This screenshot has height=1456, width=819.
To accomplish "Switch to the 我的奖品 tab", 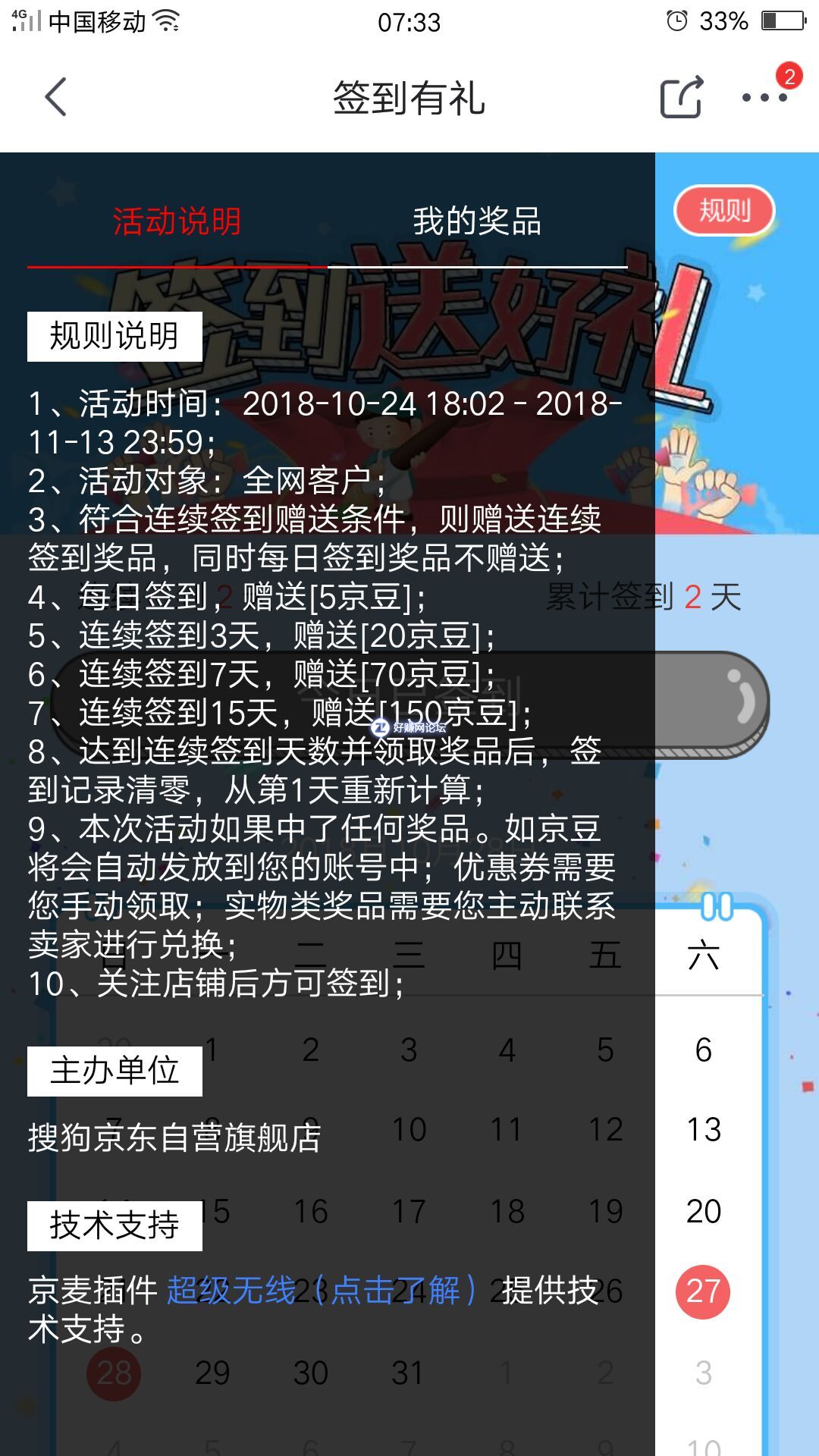I will [477, 222].
